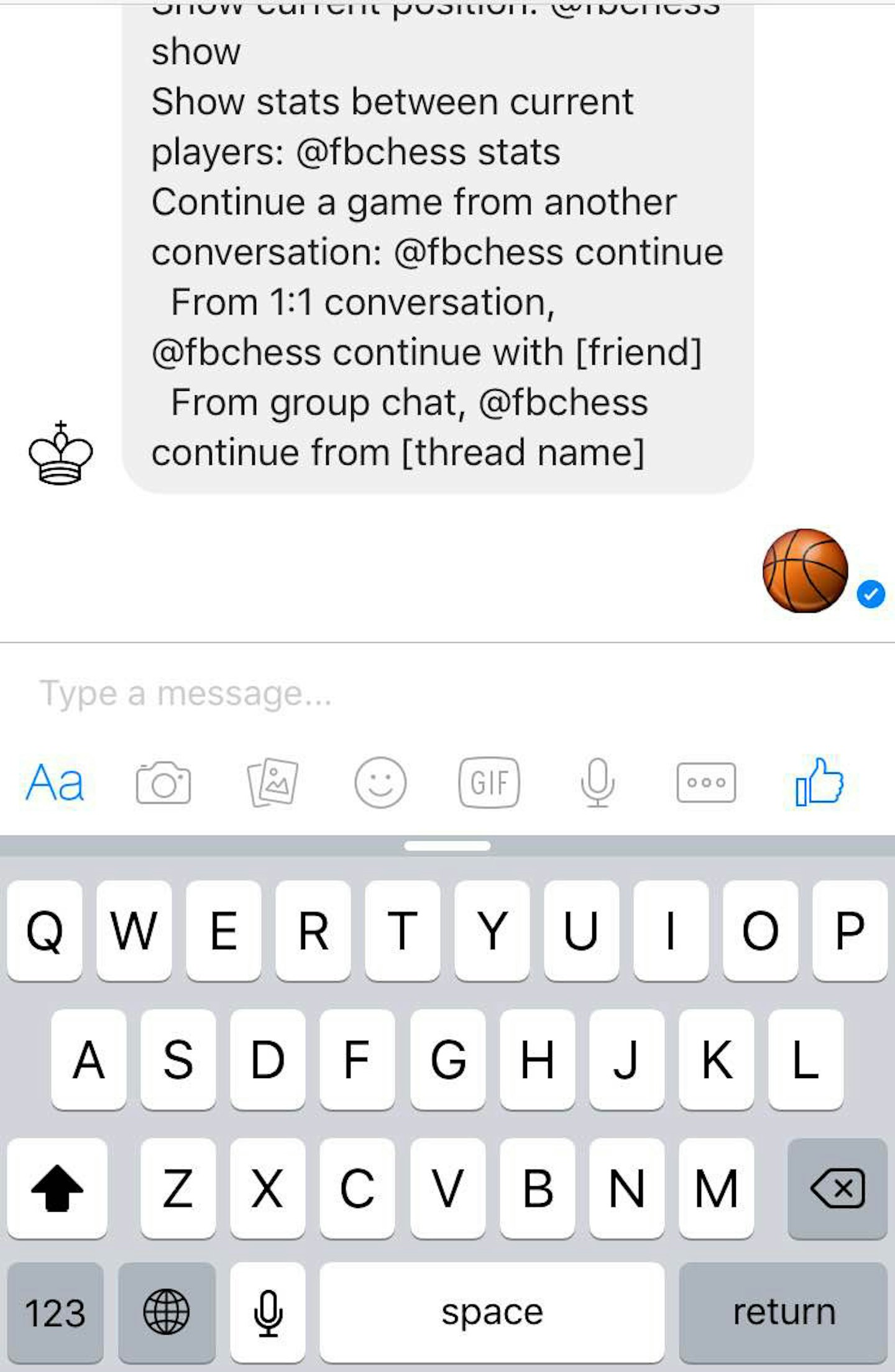This screenshot has width=895, height=1372.
Task: Open the GIF search
Action: coord(489,783)
